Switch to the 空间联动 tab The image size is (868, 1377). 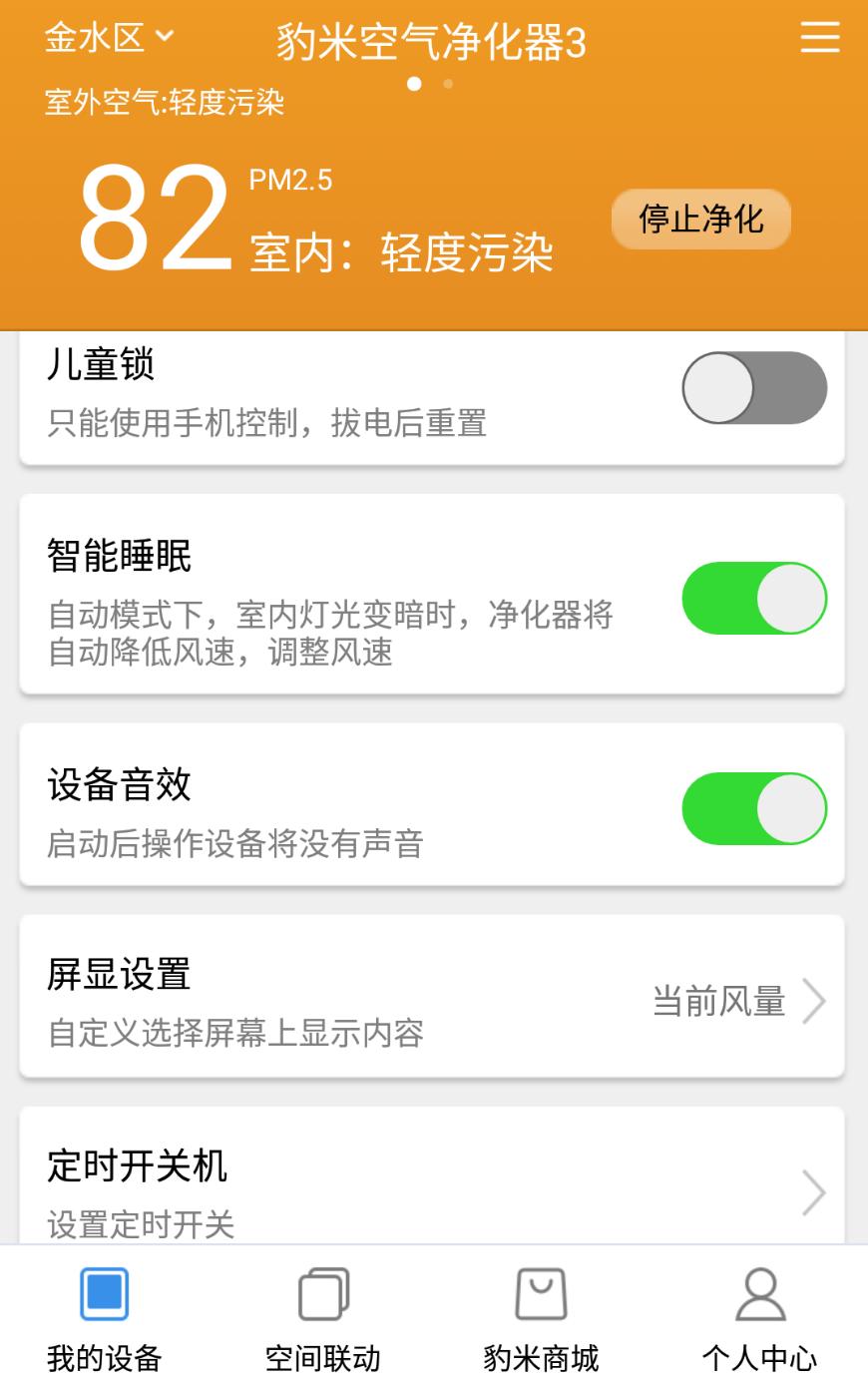(x=322, y=1317)
